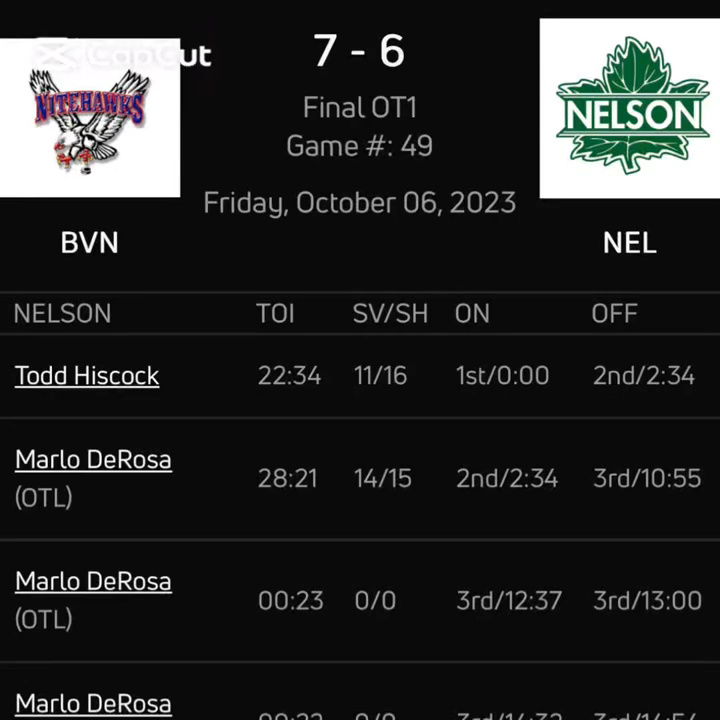
Task: Open Marlo DeRosa link in the 28:21 row
Action: 93,460
